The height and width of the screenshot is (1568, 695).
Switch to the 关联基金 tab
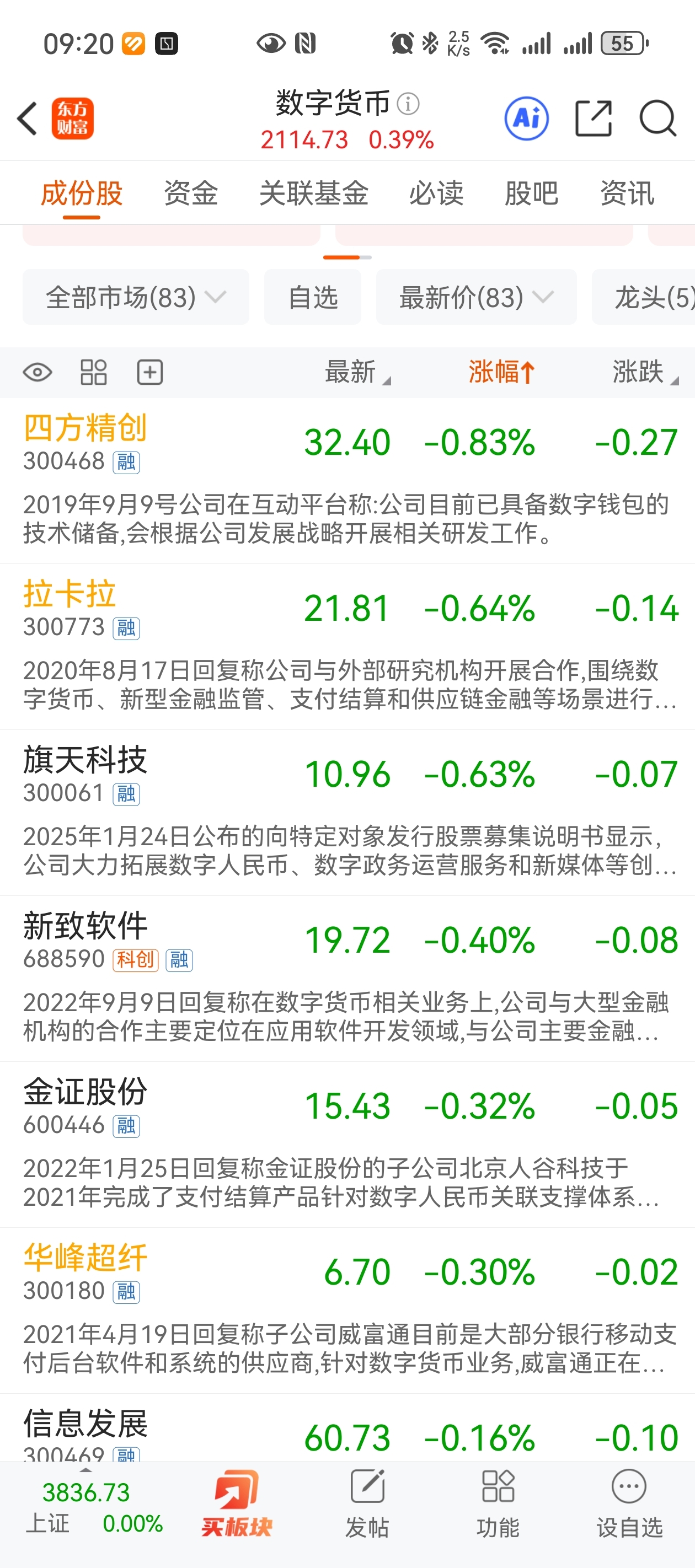tap(314, 194)
